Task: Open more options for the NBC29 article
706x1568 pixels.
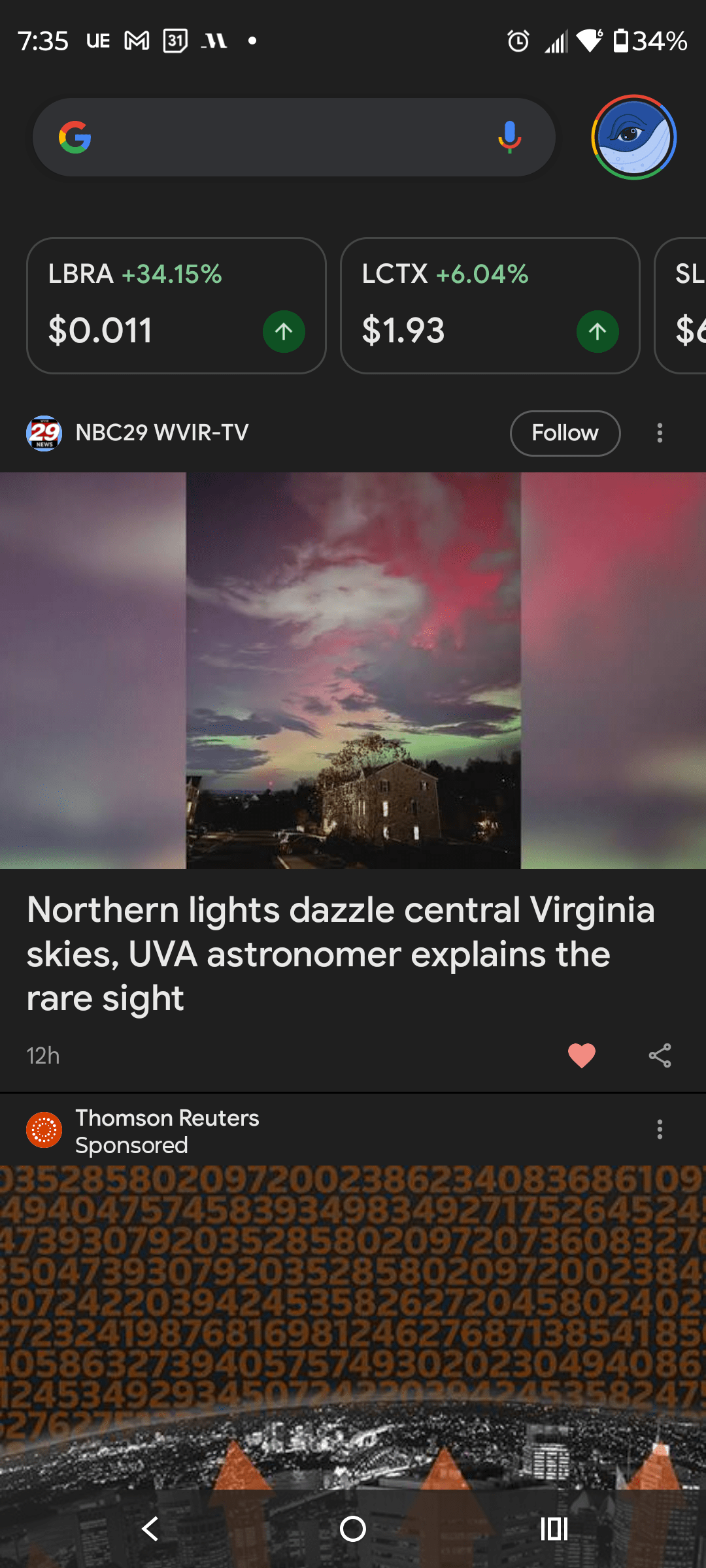Action: tap(660, 433)
